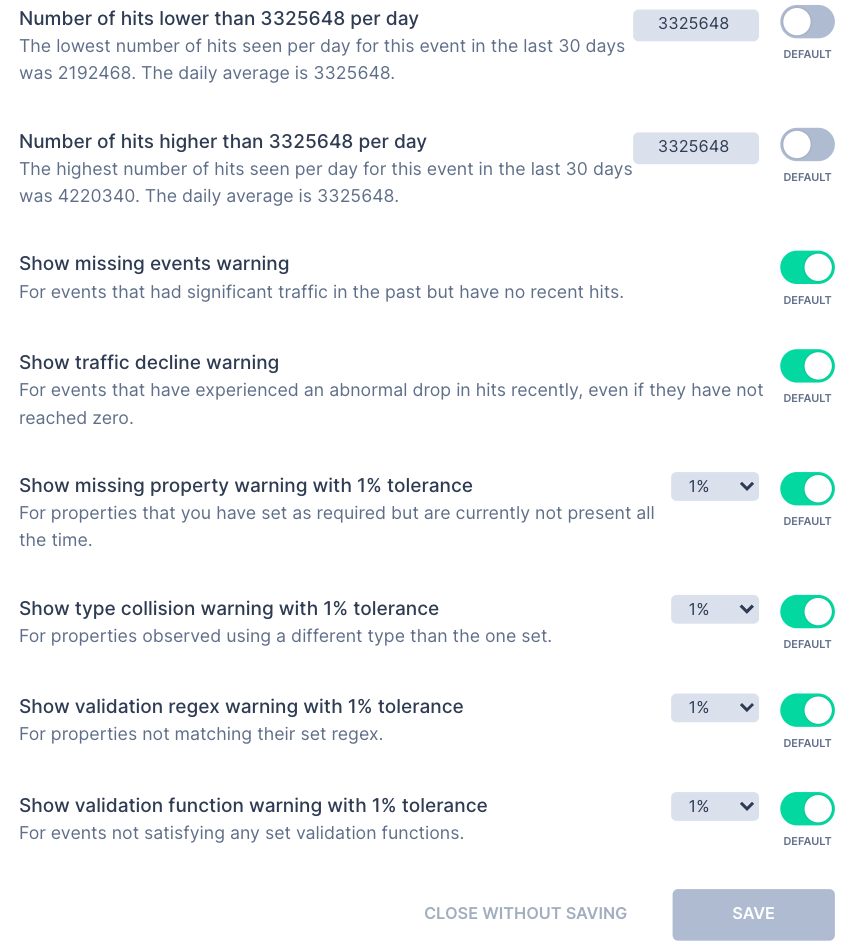Screen dimensions: 851x948
Task: Click CLOSE WITHOUT SAVING
Action: (x=525, y=913)
